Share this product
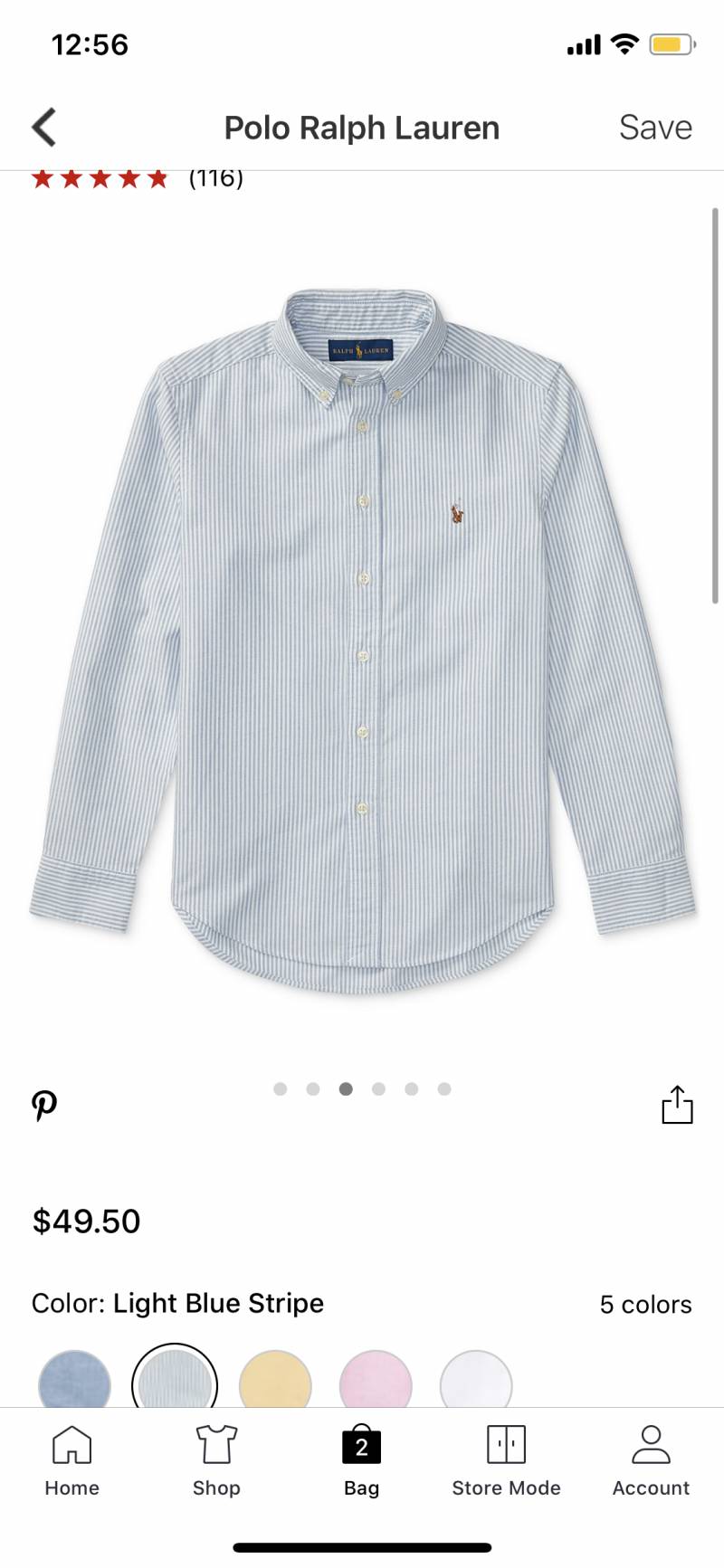 click(677, 1105)
